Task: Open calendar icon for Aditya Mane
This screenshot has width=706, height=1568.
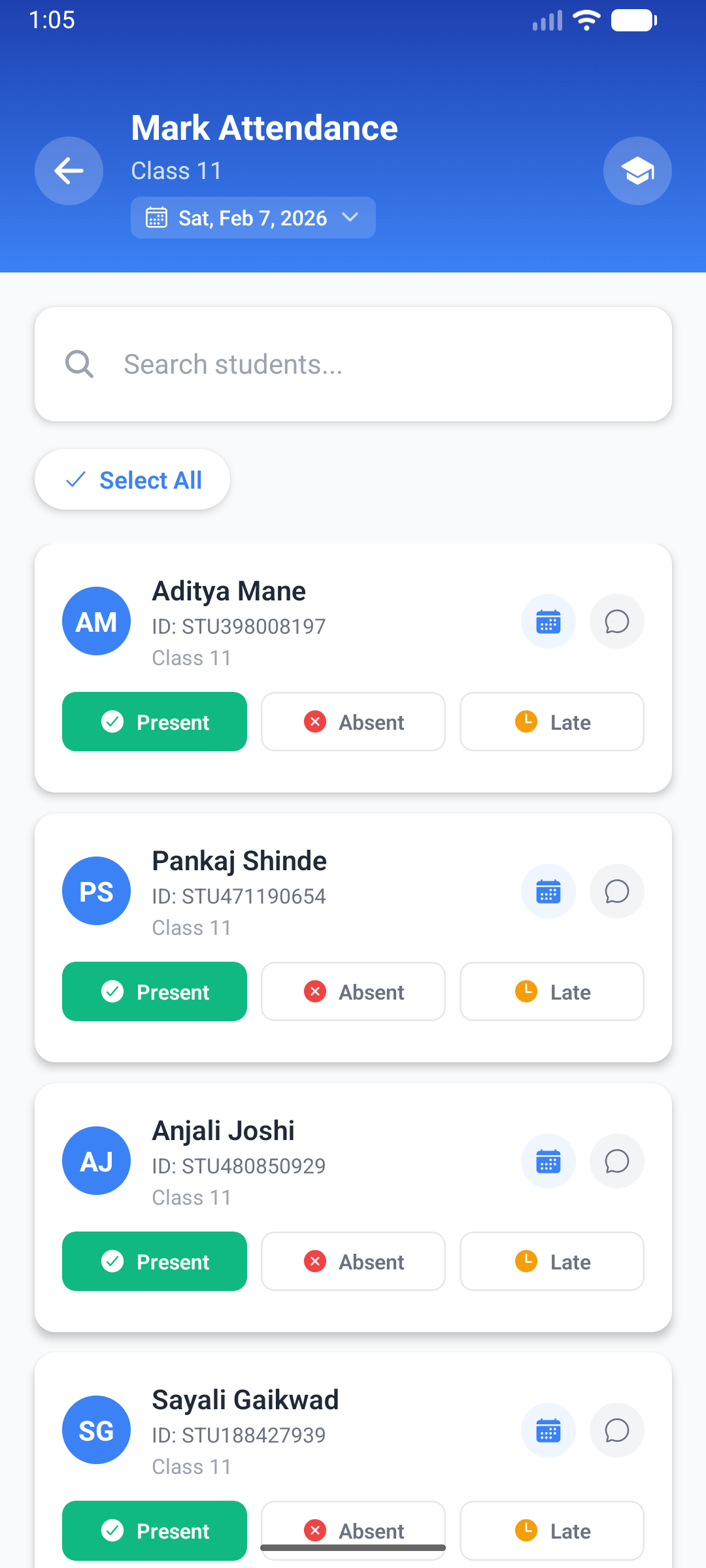Action: pyautogui.click(x=548, y=621)
